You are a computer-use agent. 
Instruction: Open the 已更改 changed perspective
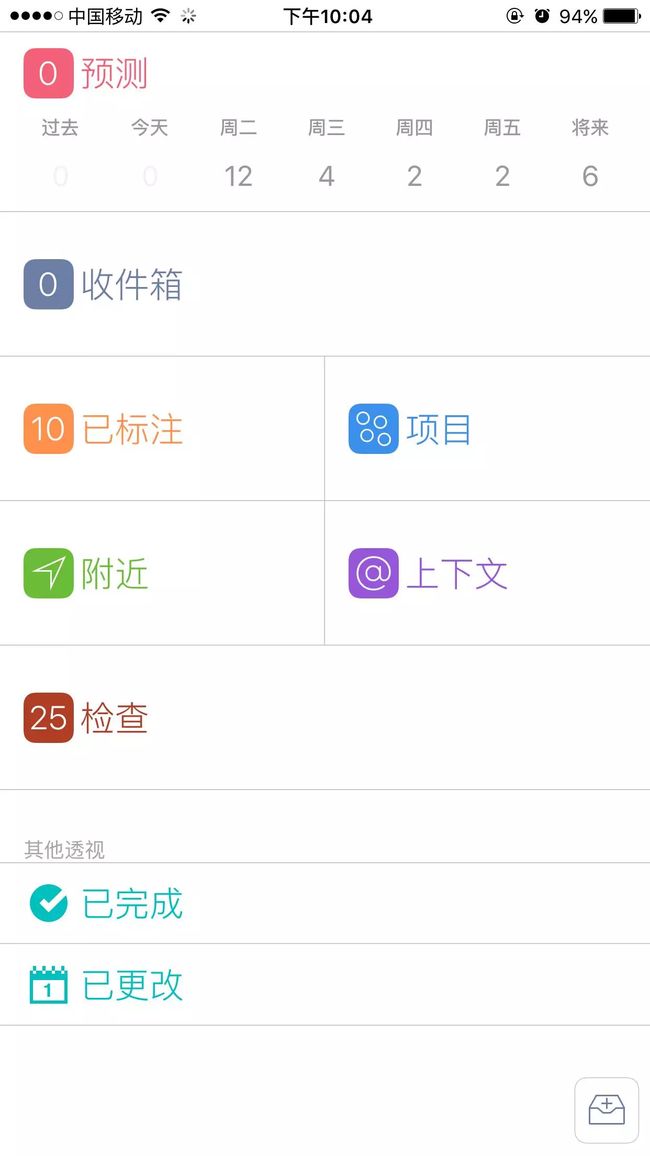(x=325, y=985)
